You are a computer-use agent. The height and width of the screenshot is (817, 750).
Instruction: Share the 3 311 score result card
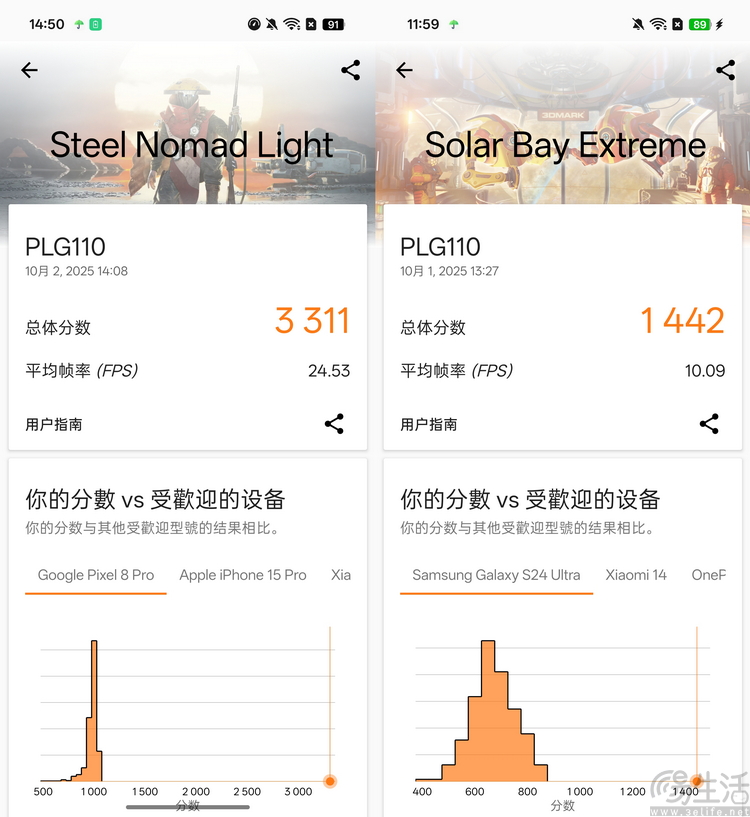point(334,424)
